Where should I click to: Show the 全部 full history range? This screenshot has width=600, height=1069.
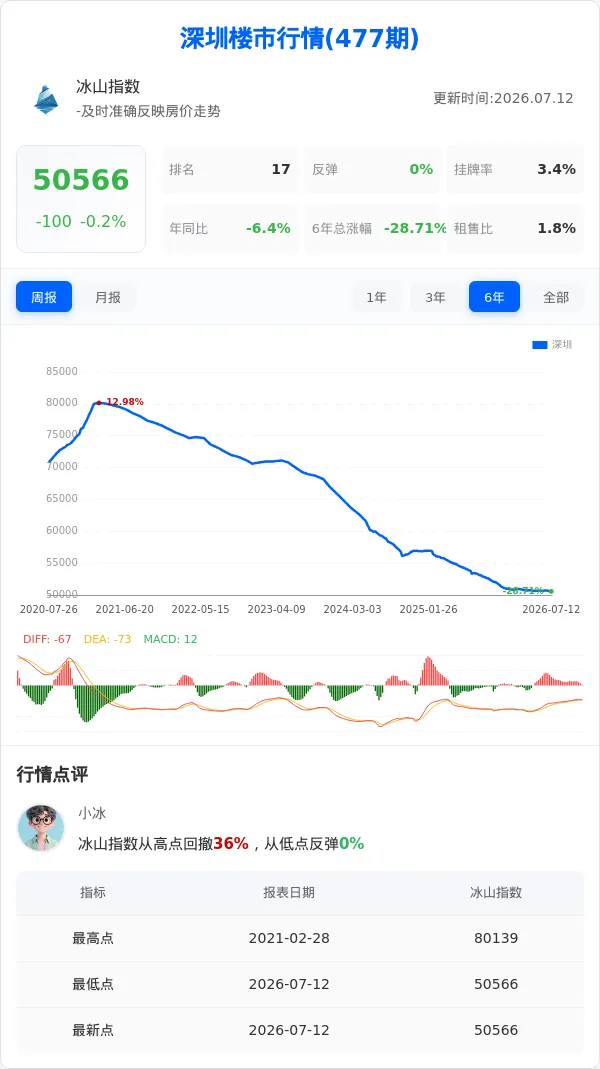(556, 297)
